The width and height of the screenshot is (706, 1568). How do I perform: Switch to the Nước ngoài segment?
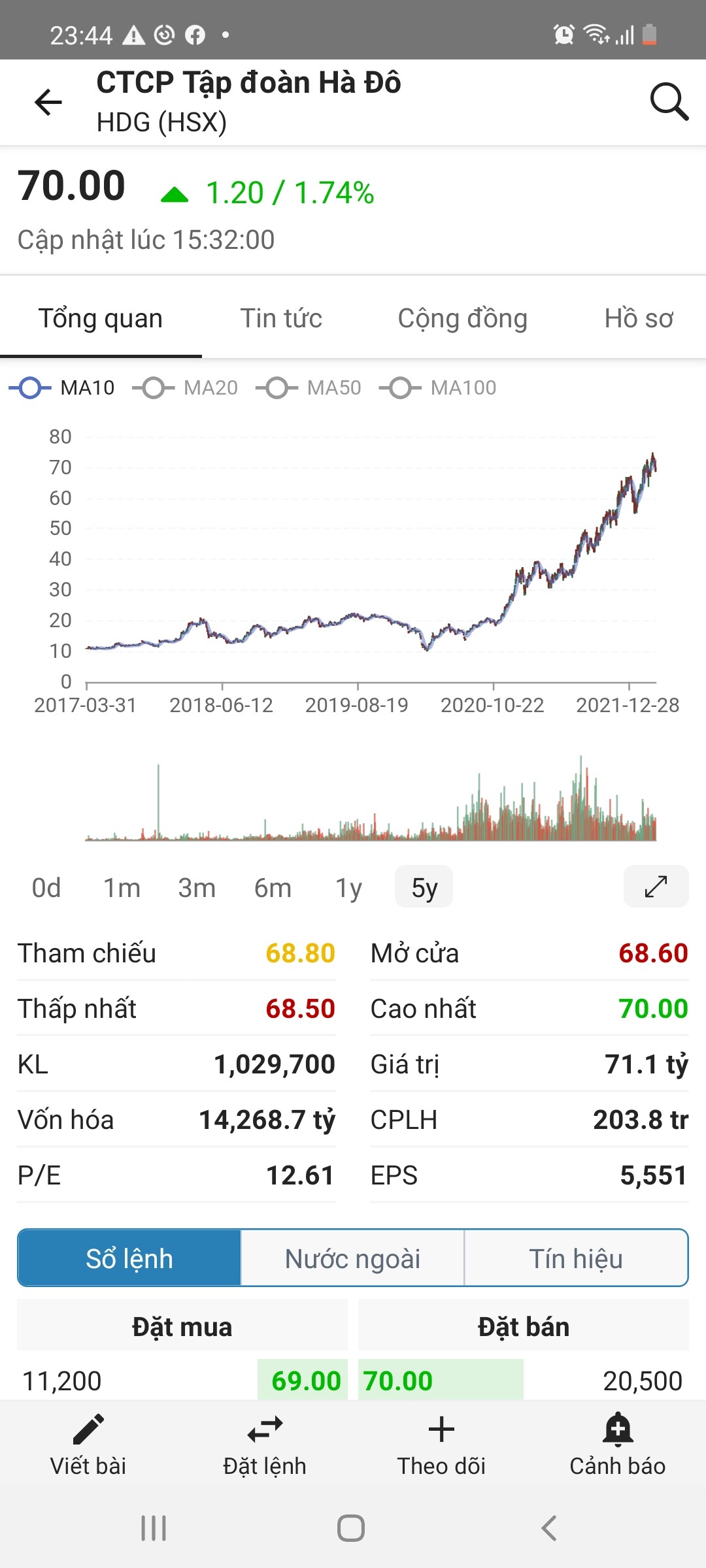tap(352, 1258)
